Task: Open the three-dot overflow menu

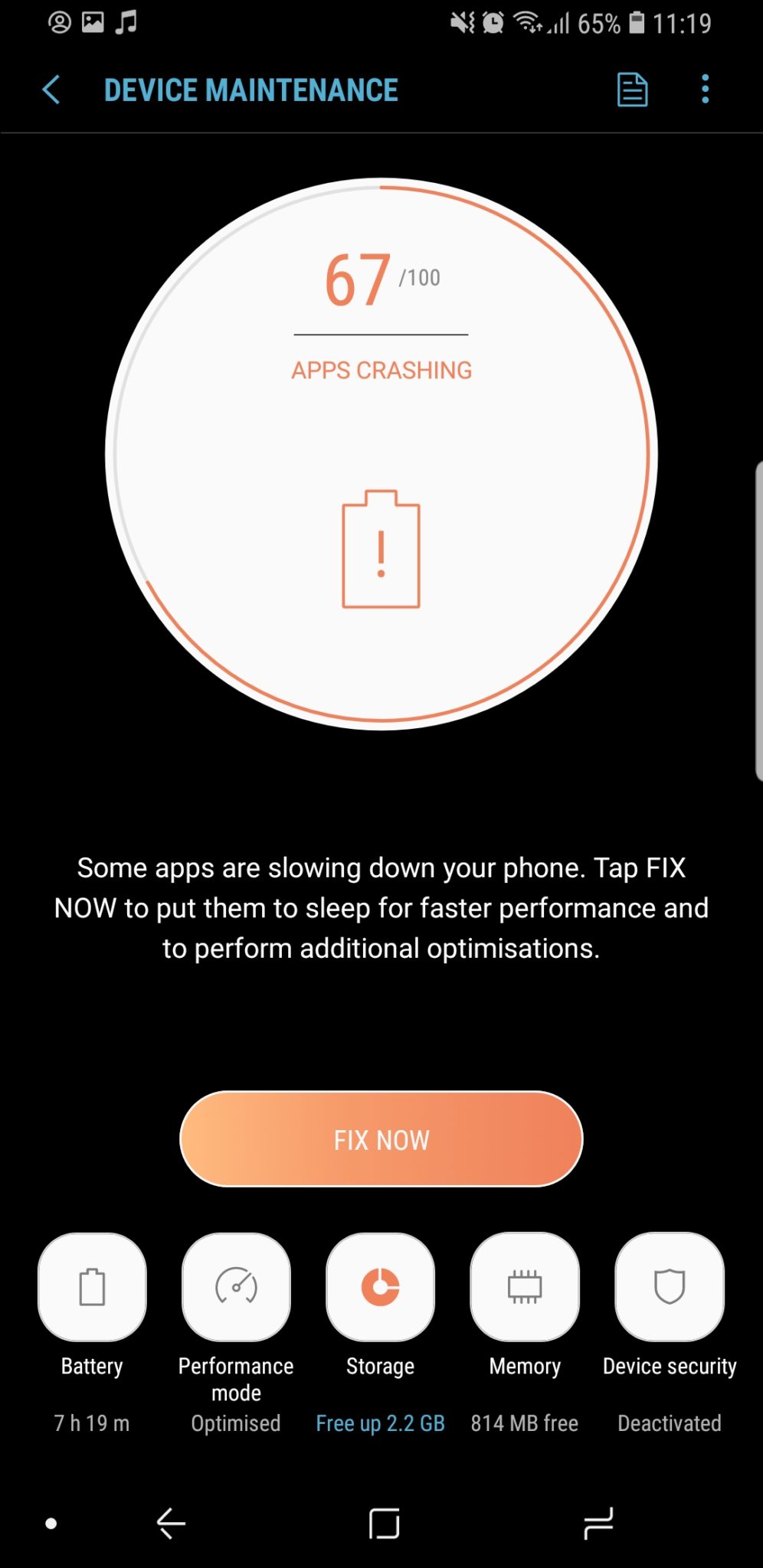Action: coord(705,90)
